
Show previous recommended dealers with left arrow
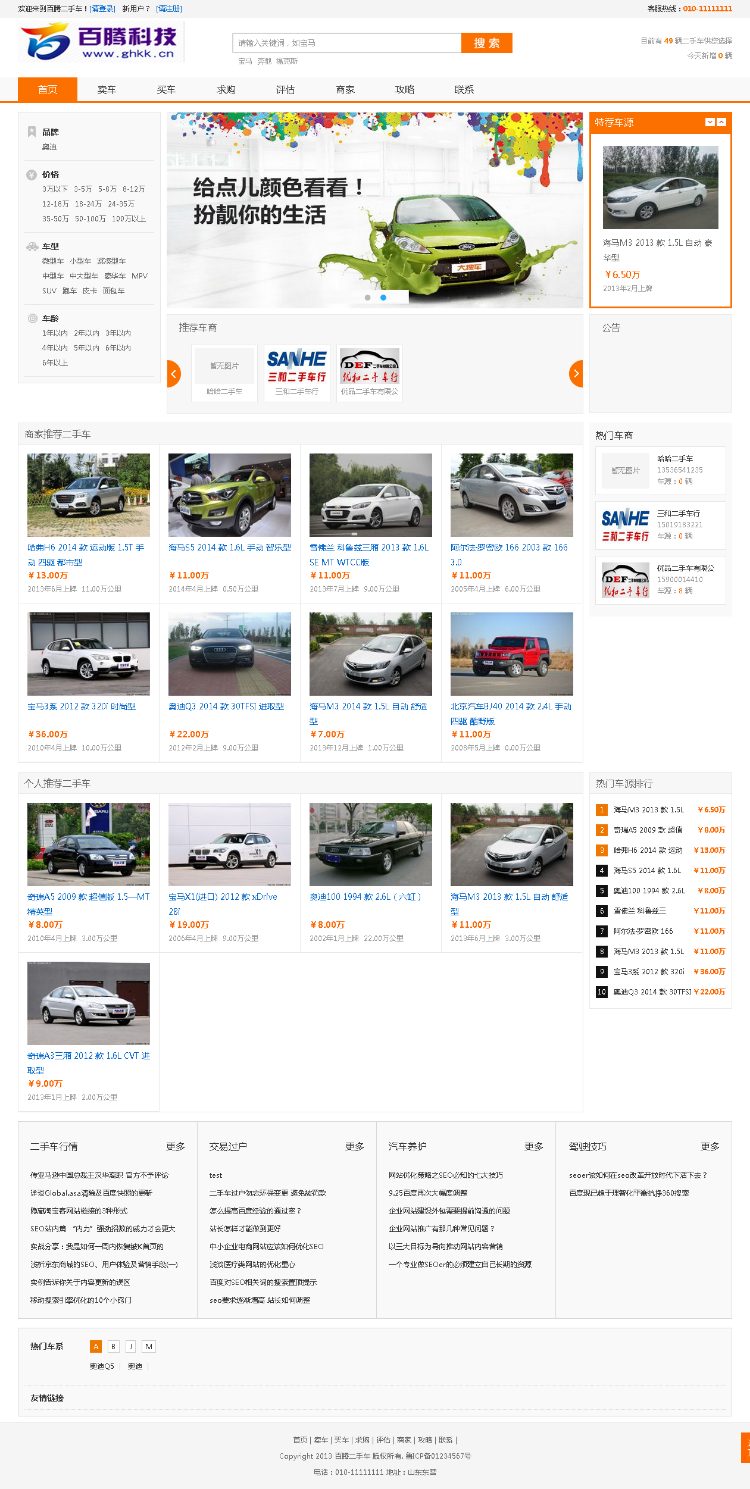(174, 373)
